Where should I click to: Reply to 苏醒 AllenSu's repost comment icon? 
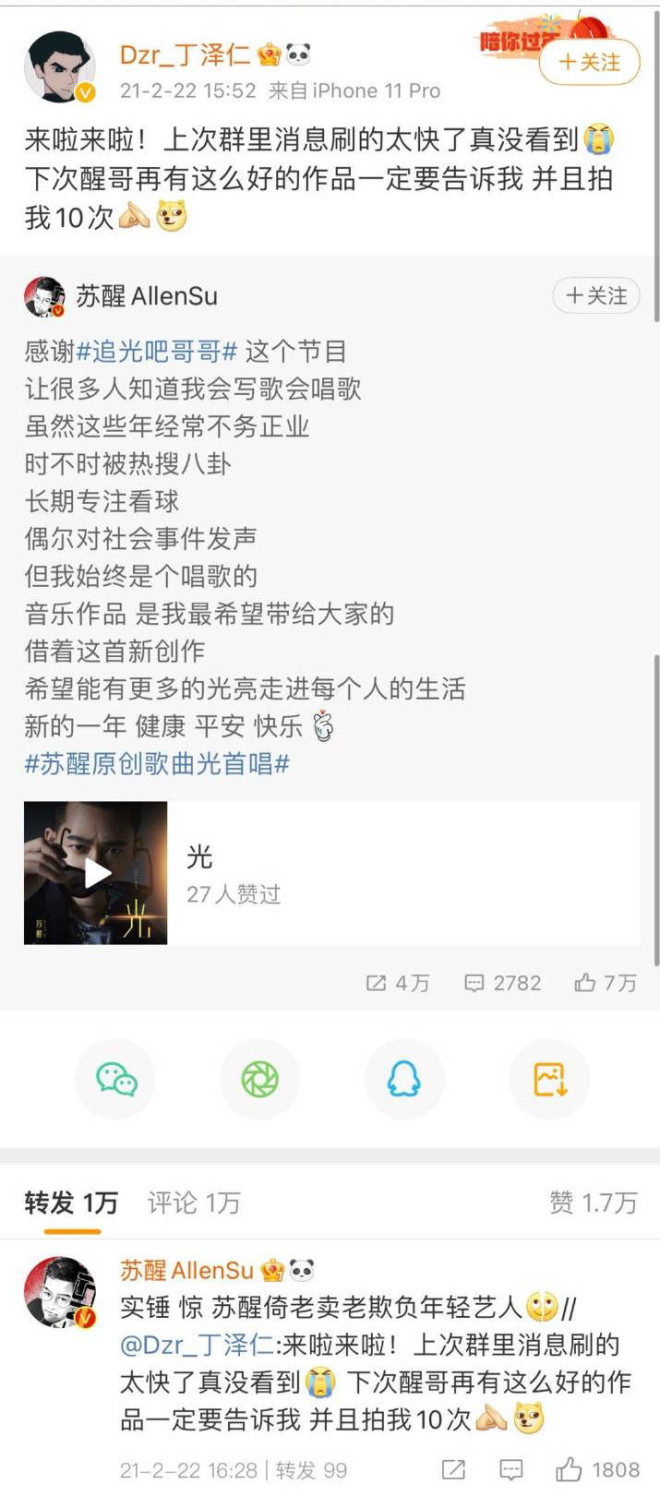[x=511, y=1469]
